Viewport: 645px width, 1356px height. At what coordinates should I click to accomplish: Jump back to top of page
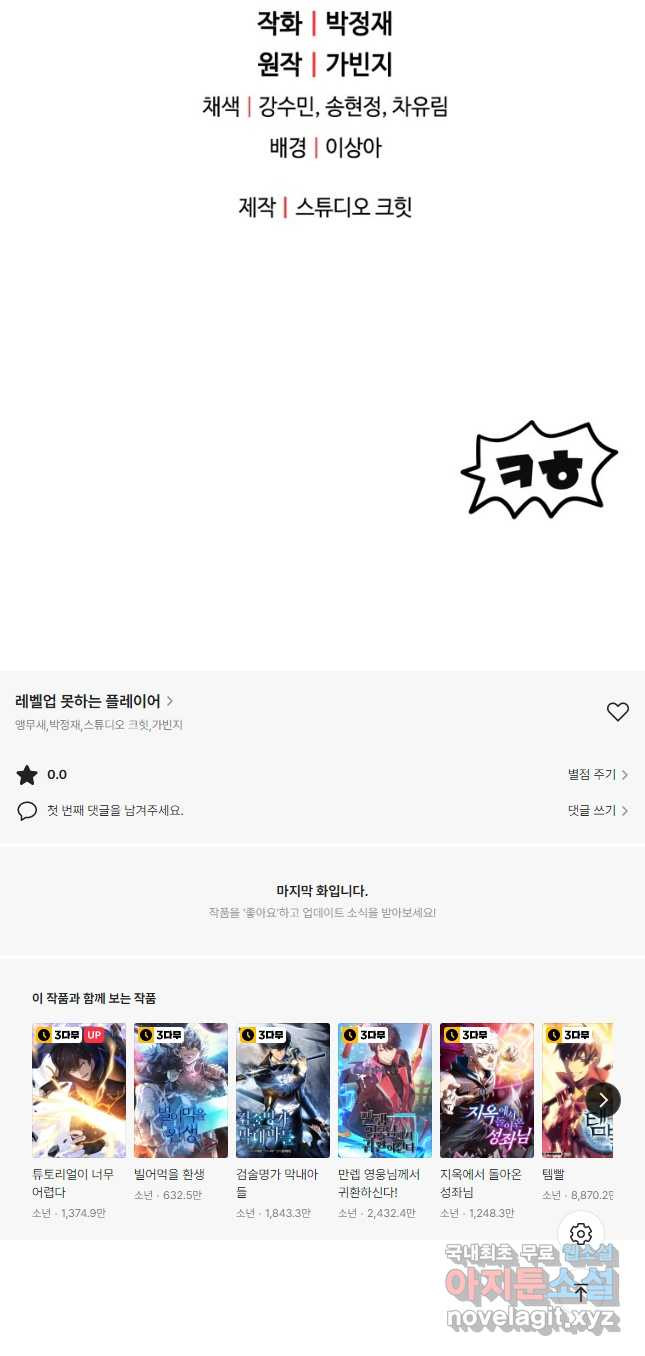click(x=581, y=1292)
